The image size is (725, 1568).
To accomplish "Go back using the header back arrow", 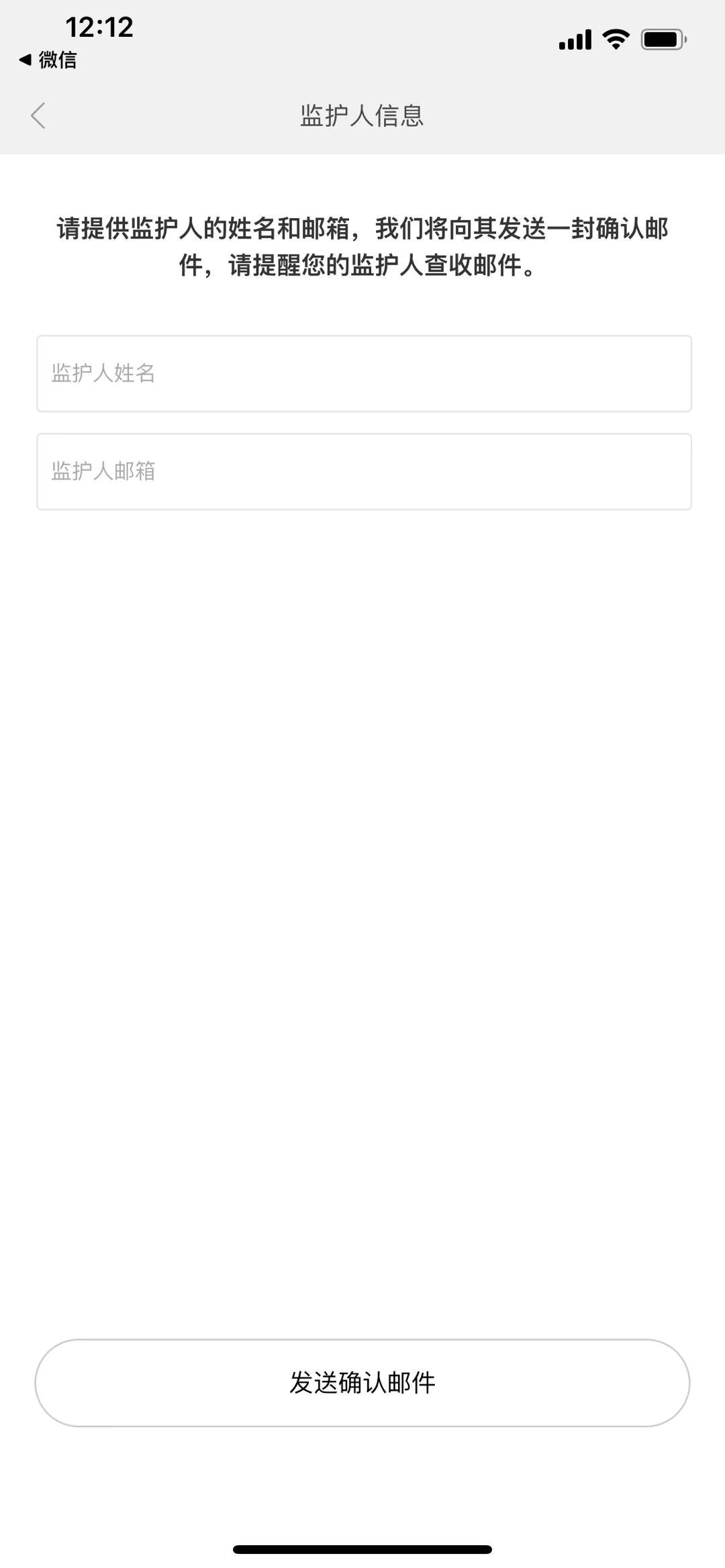I will tap(38, 115).
